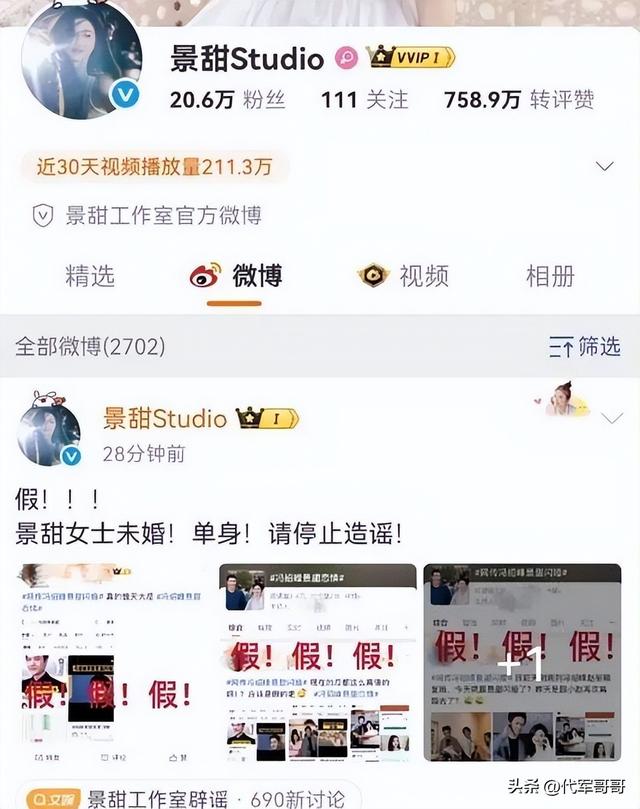Filter posts with 筛选
This screenshot has width=640, height=809.
tap(585, 347)
